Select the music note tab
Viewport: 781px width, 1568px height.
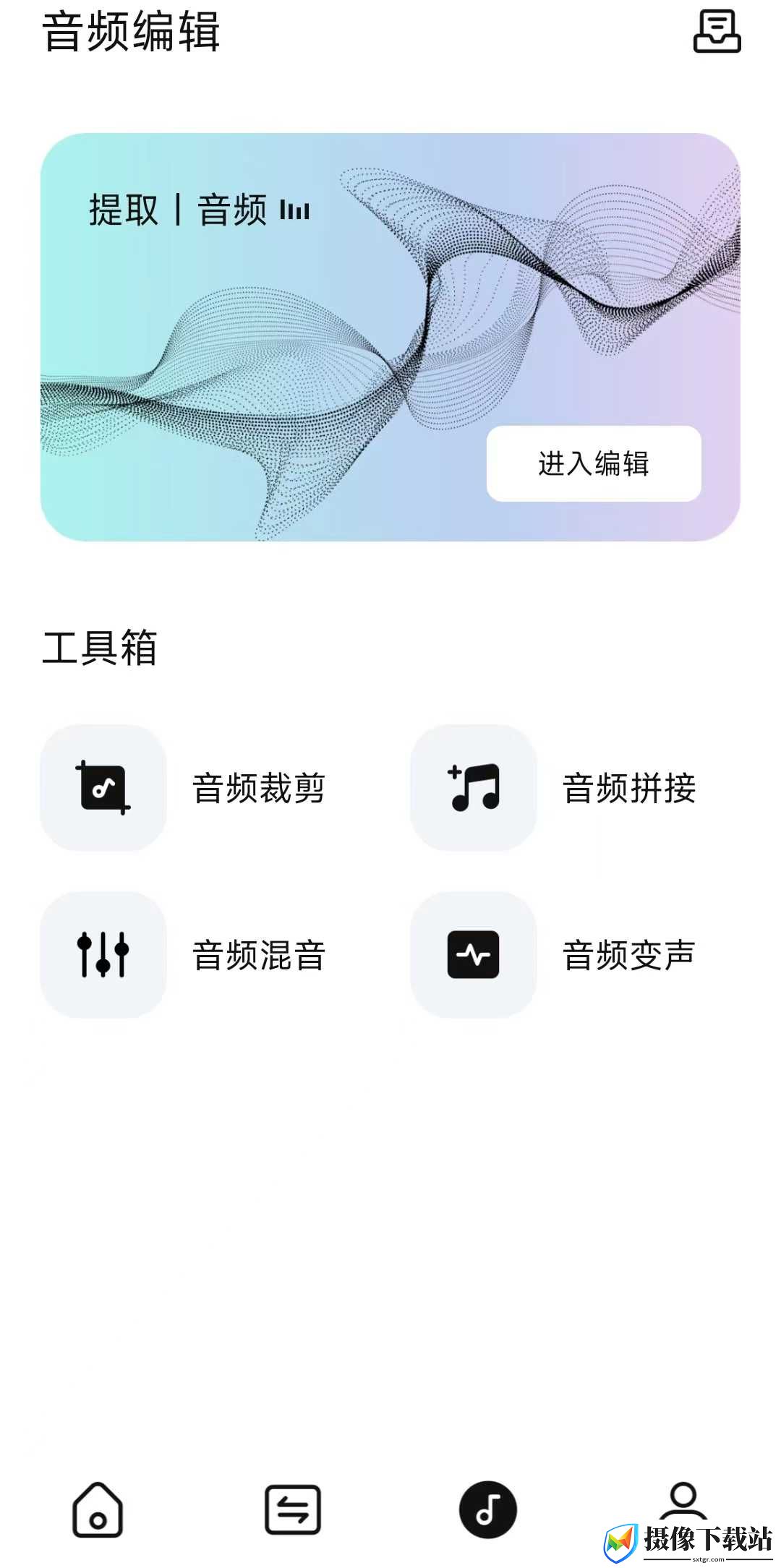pos(488,1509)
